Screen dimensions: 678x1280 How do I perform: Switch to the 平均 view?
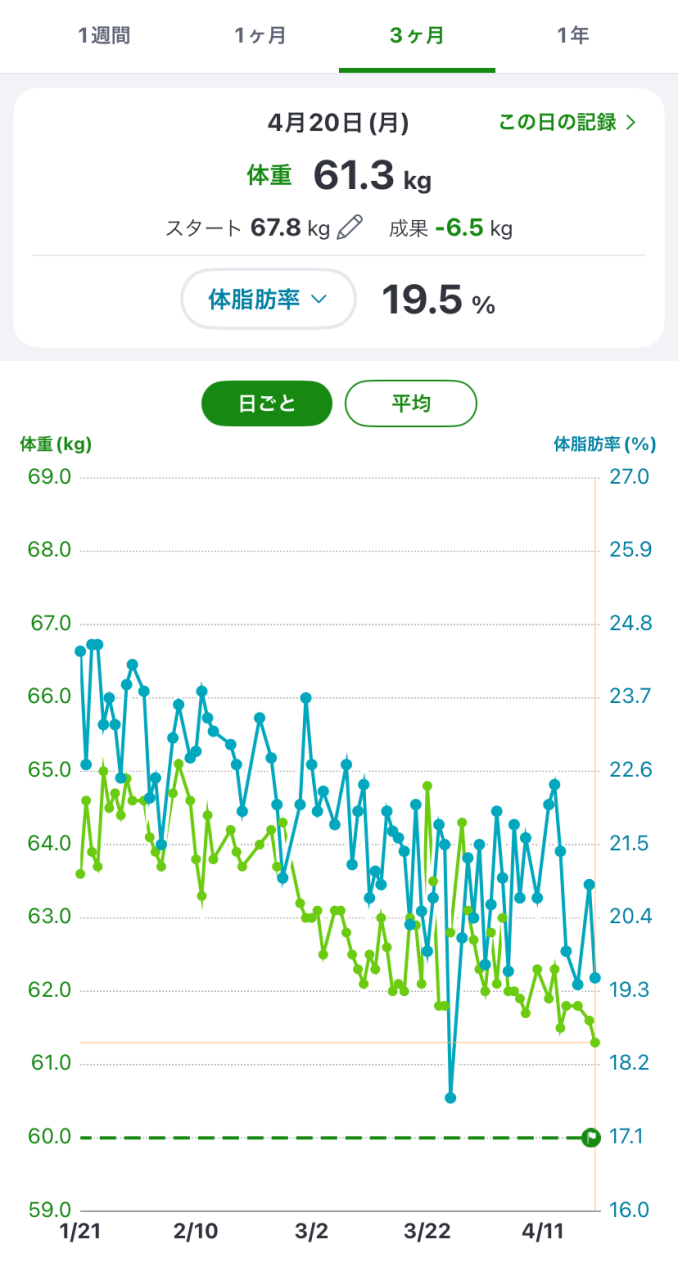(411, 404)
